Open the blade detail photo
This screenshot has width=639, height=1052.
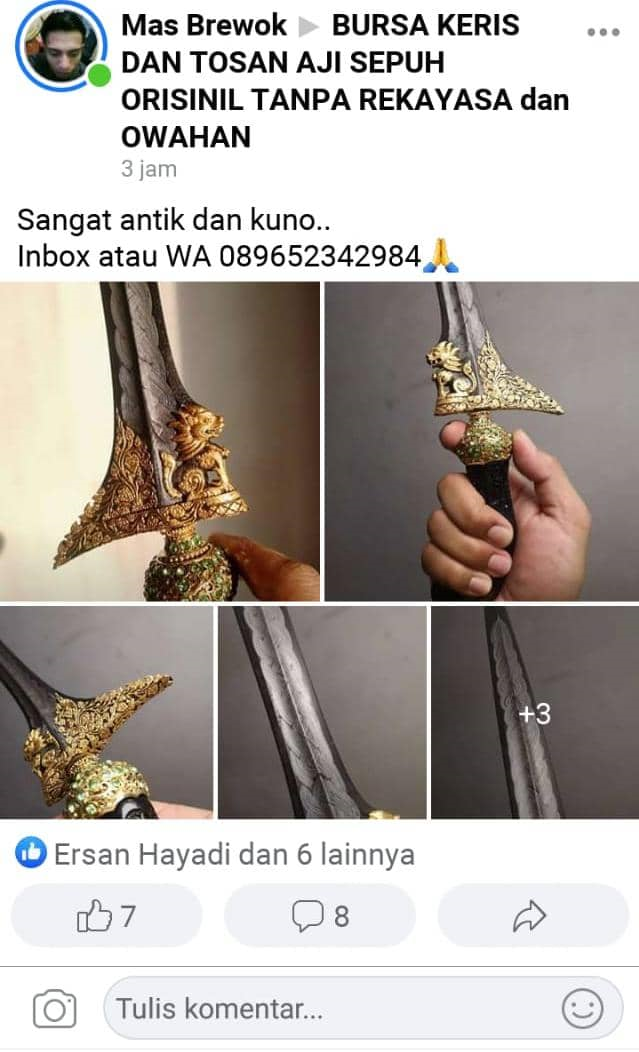(322, 712)
